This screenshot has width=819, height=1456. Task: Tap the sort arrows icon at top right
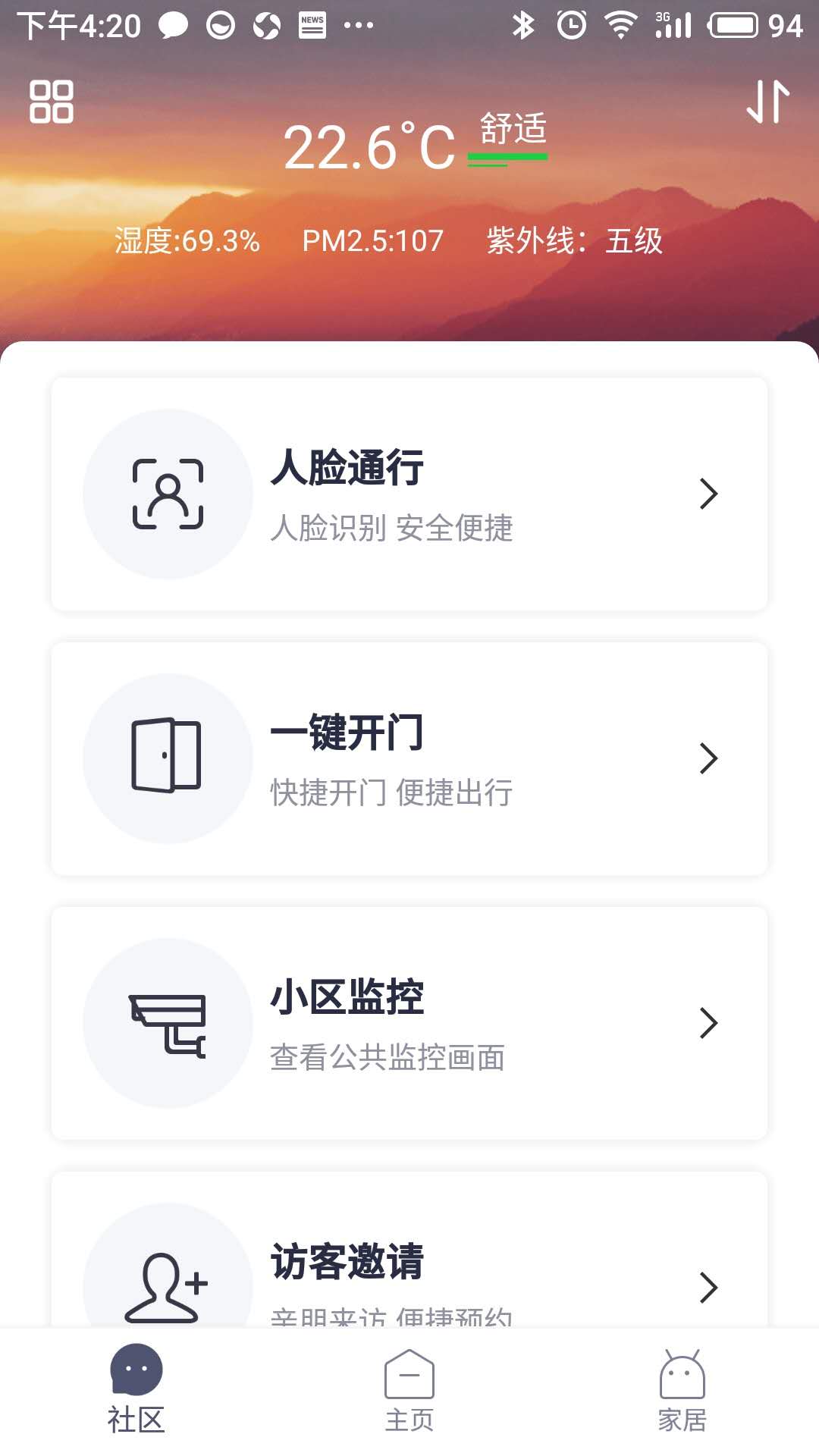tap(767, 101)
